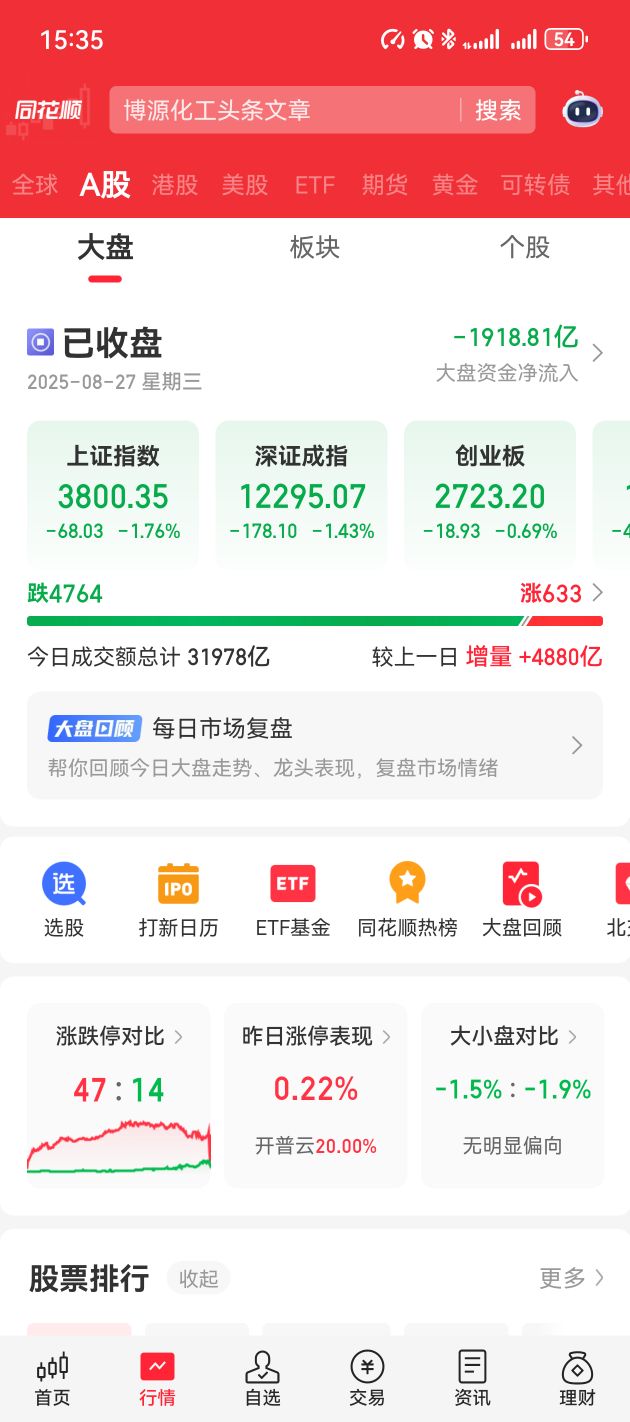
Task: Open the 同花顺热榜 shortcut
Action: click(x=407, y=899)
